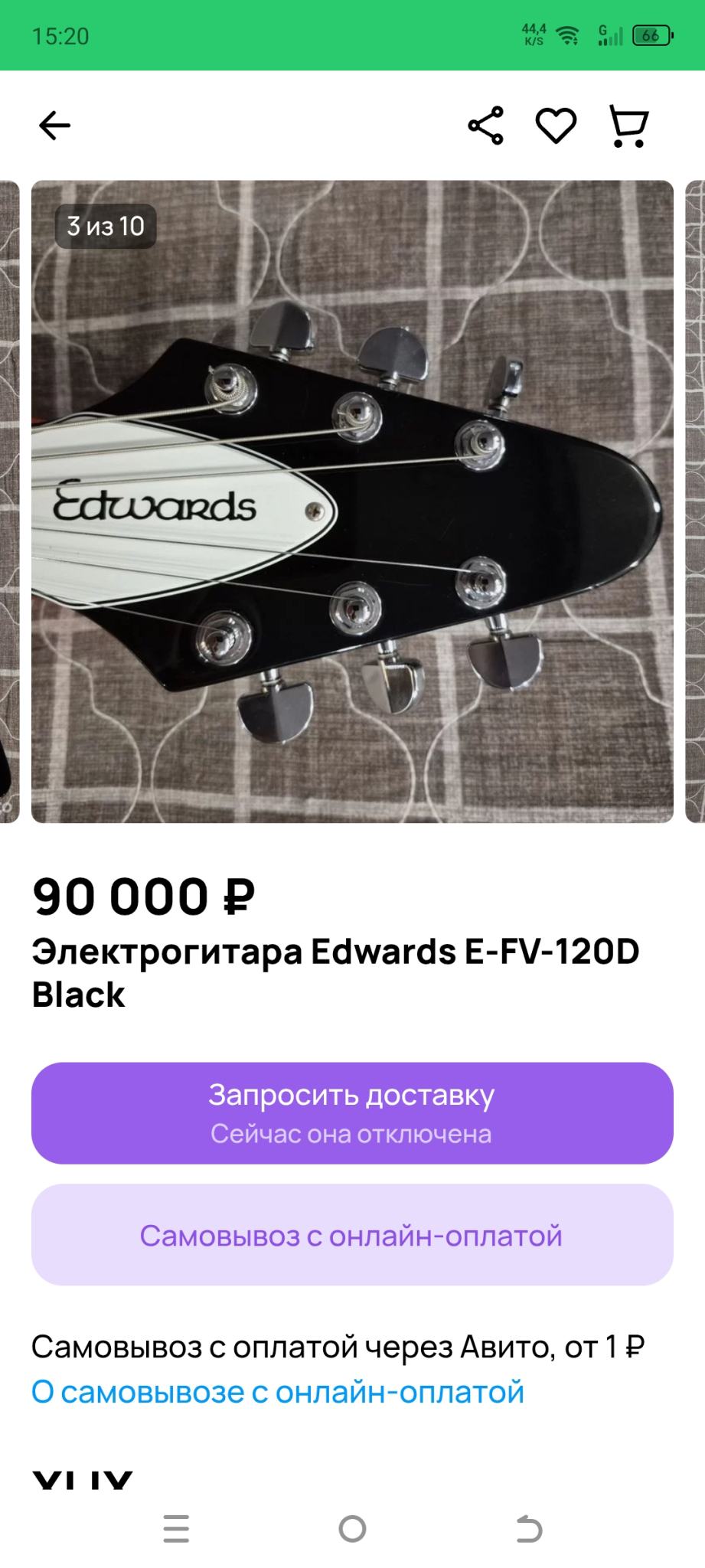Open the О самовывозе с онлайн-оплатой link
705x1568 pixels.
[x=278, y=1392]
